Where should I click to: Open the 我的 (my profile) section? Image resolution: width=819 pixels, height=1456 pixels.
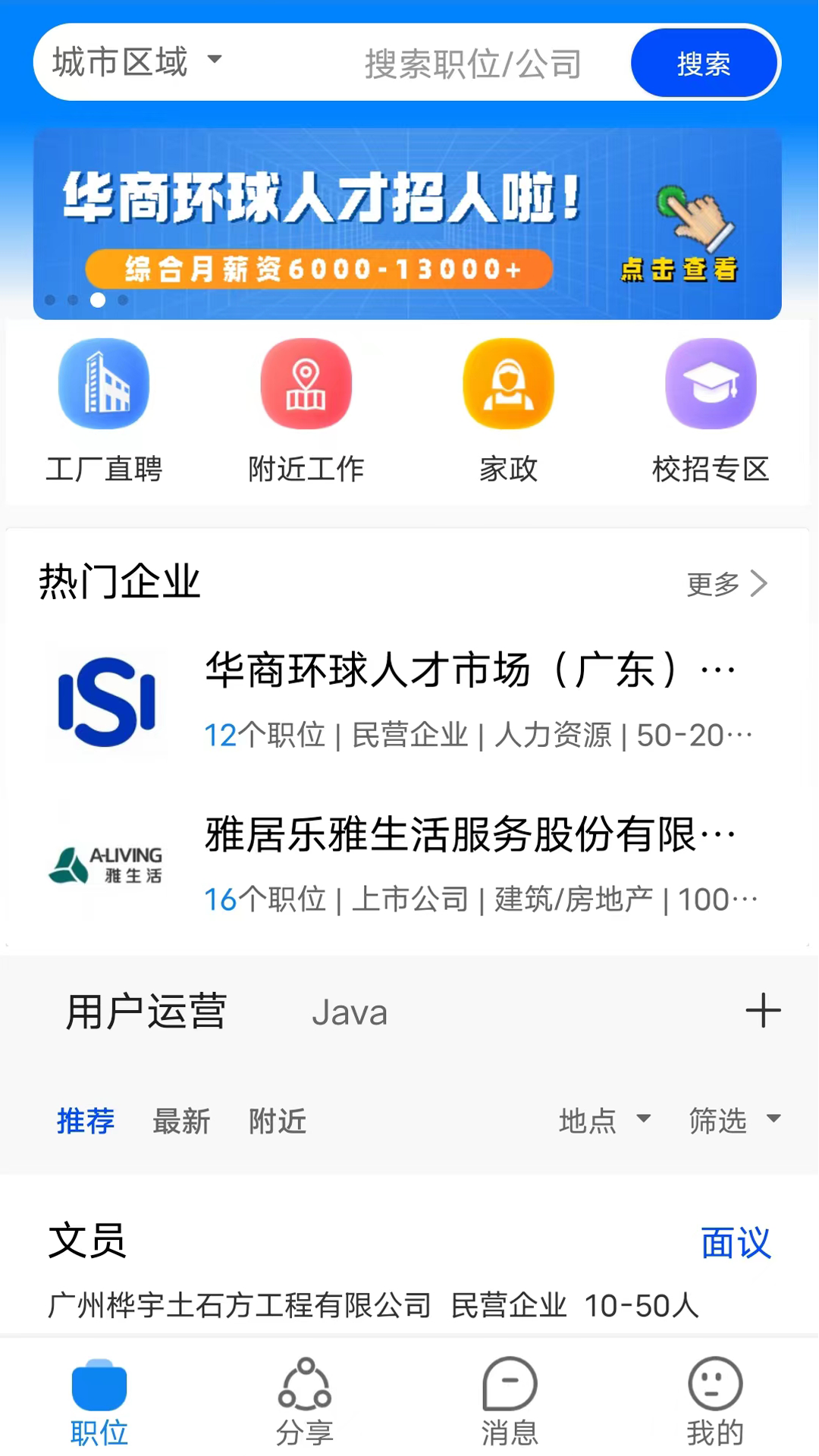pos(714,1403)
